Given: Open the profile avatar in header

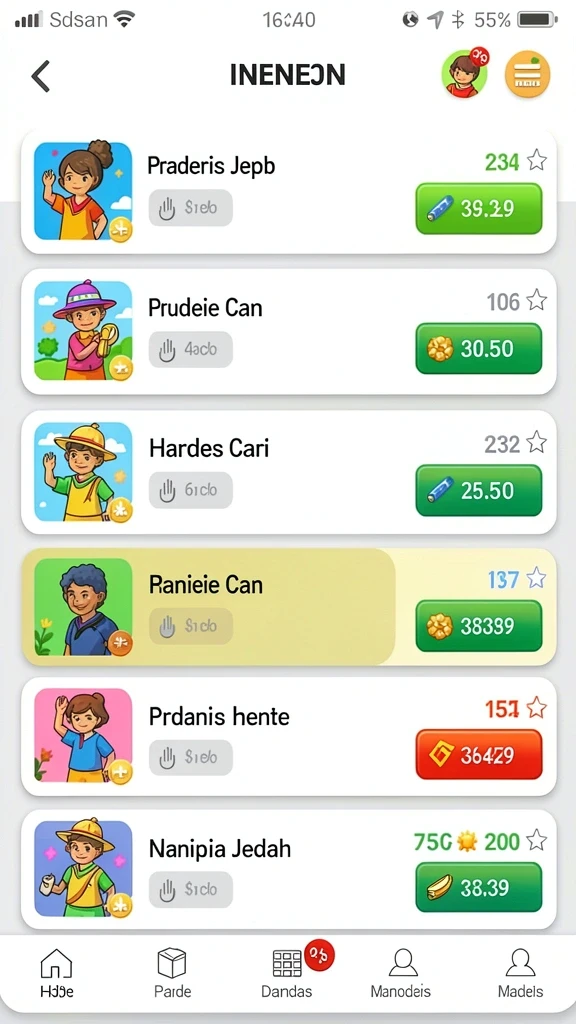Looking at the screenshot, I should tap(465, 74).
